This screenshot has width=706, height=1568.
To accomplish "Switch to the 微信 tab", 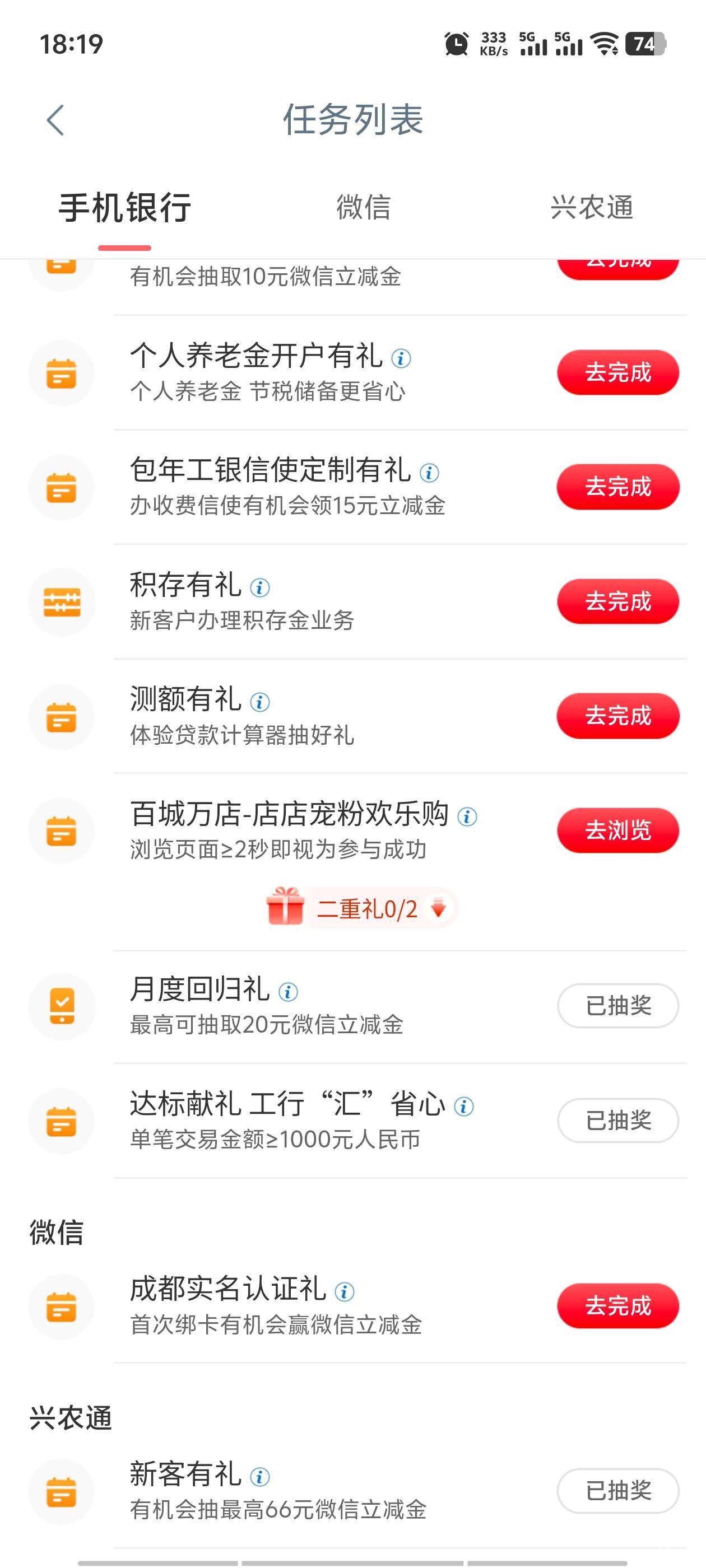I will point(364,207).
